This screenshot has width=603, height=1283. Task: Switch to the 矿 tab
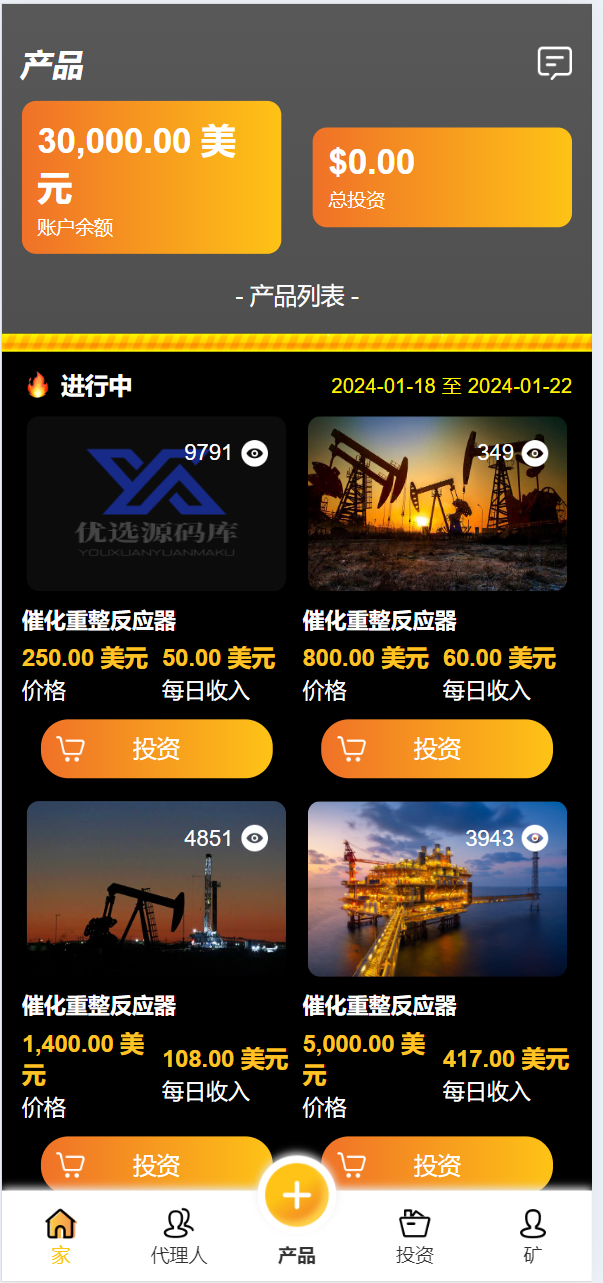pos(533,1235)
